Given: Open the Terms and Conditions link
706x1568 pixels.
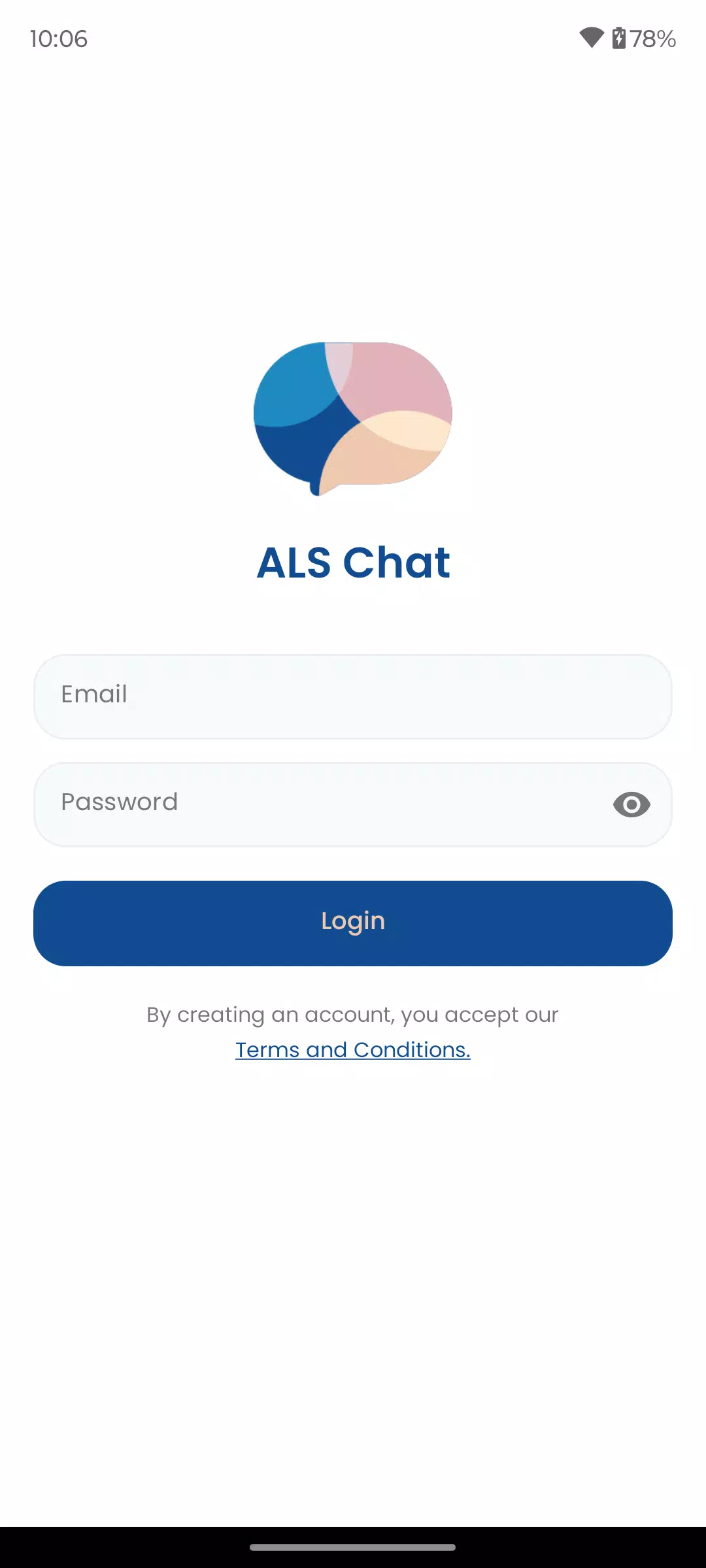Looking at the screenshot, I should coord(353,1049).
